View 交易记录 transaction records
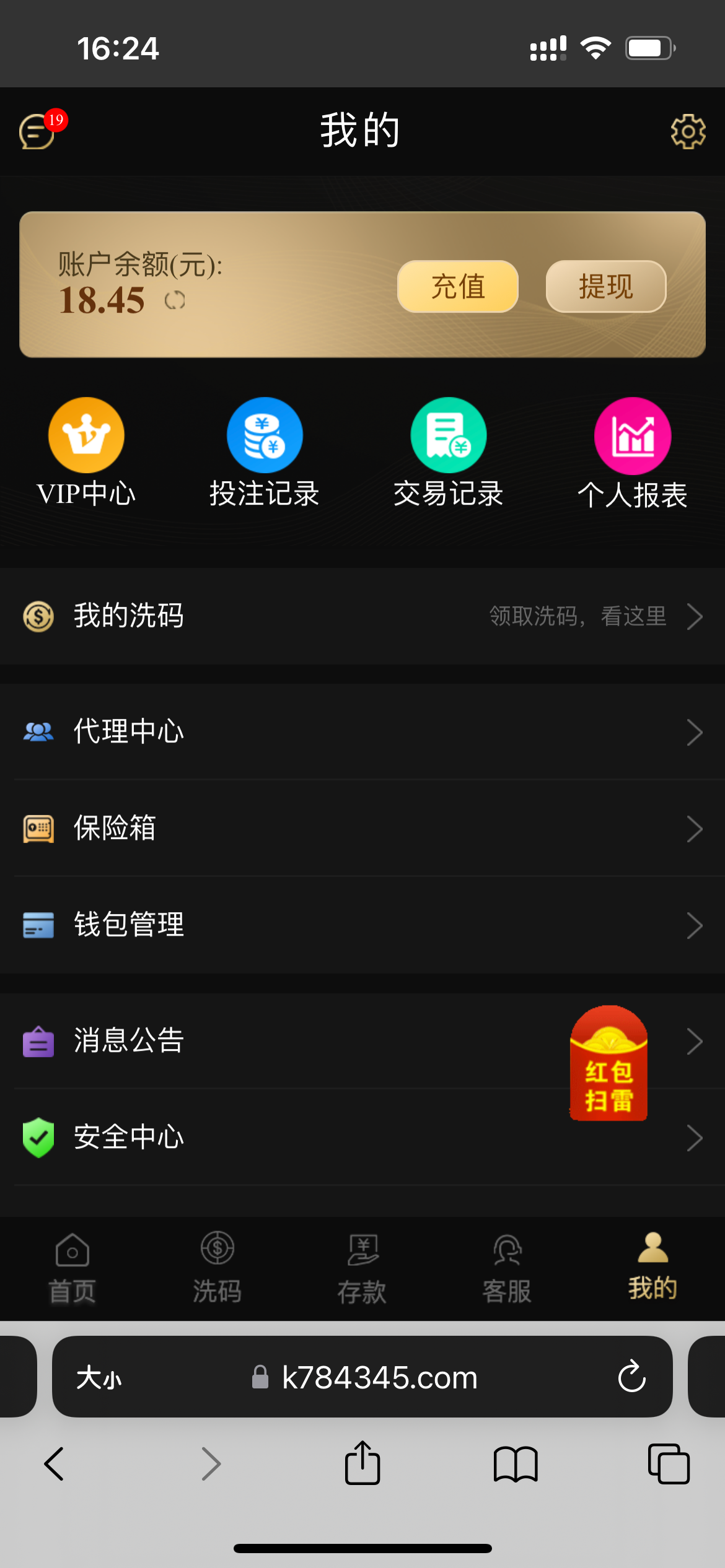Screen dimensions: 725x1568 (x=448, y=453)
